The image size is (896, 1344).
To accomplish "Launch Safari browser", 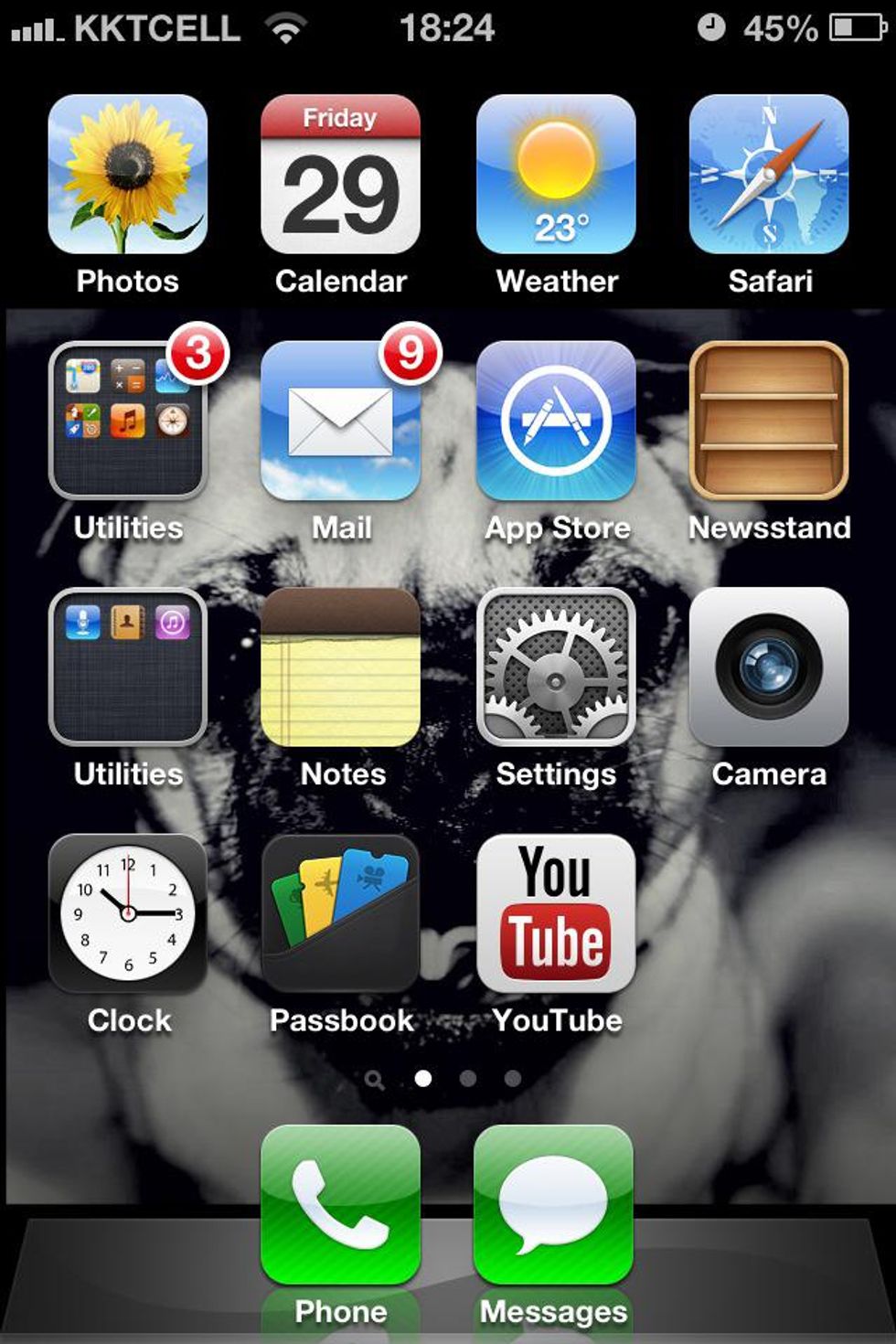I will point(769,175).
